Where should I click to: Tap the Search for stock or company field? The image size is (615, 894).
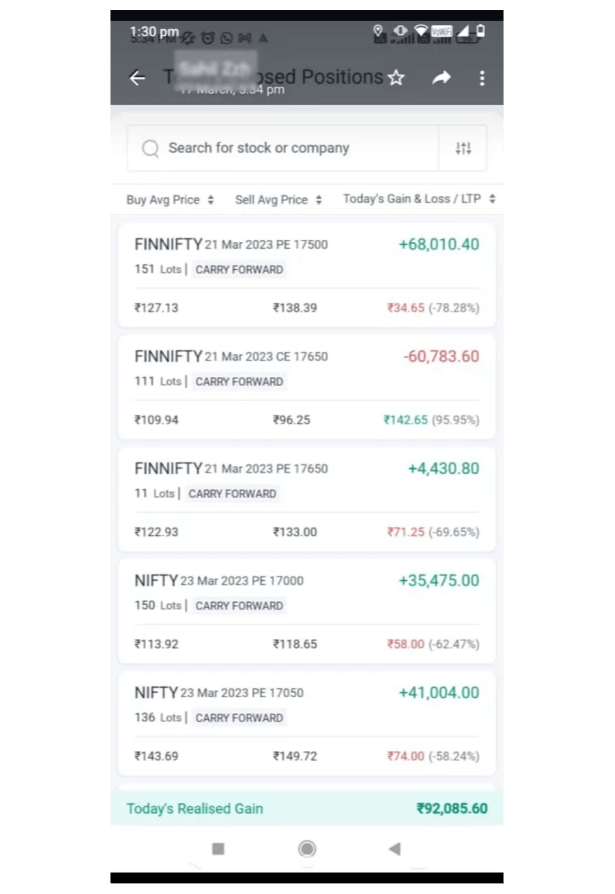(x=280, y=148)
